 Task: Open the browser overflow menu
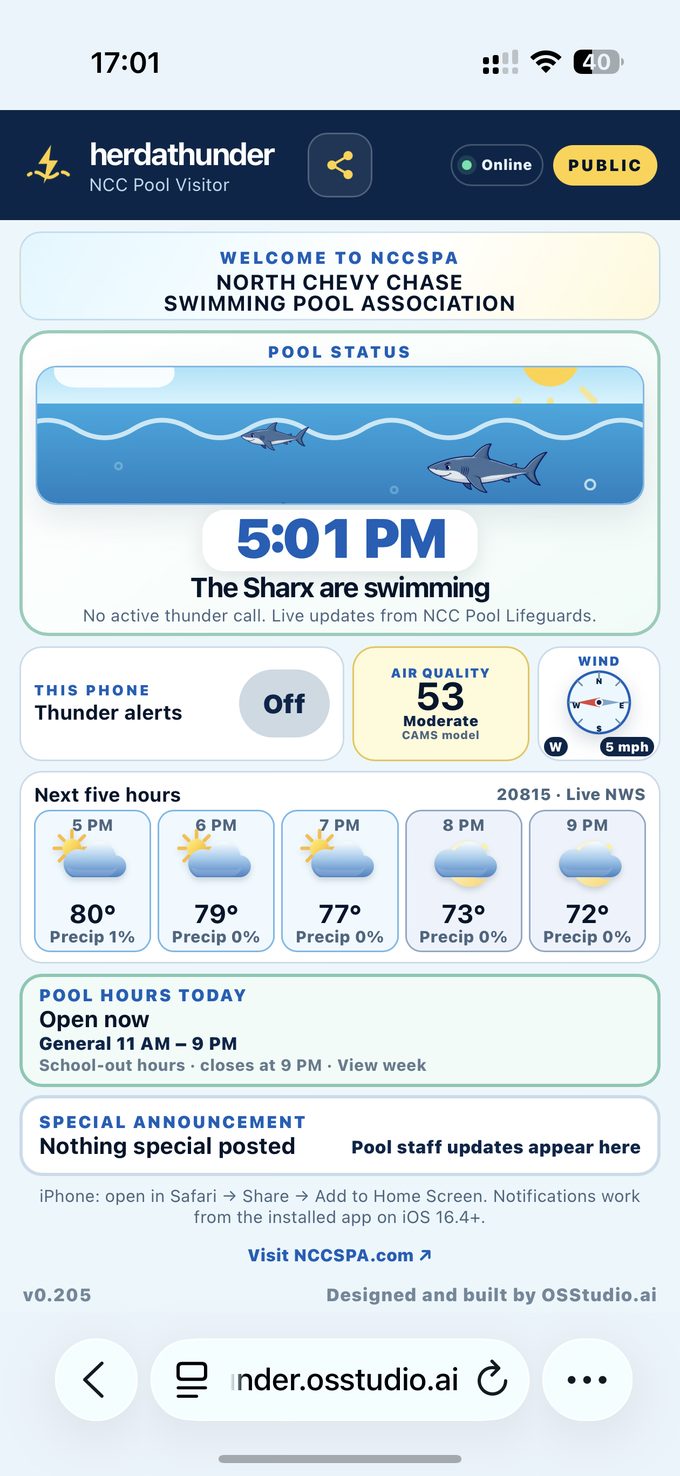pos(587,1380)
